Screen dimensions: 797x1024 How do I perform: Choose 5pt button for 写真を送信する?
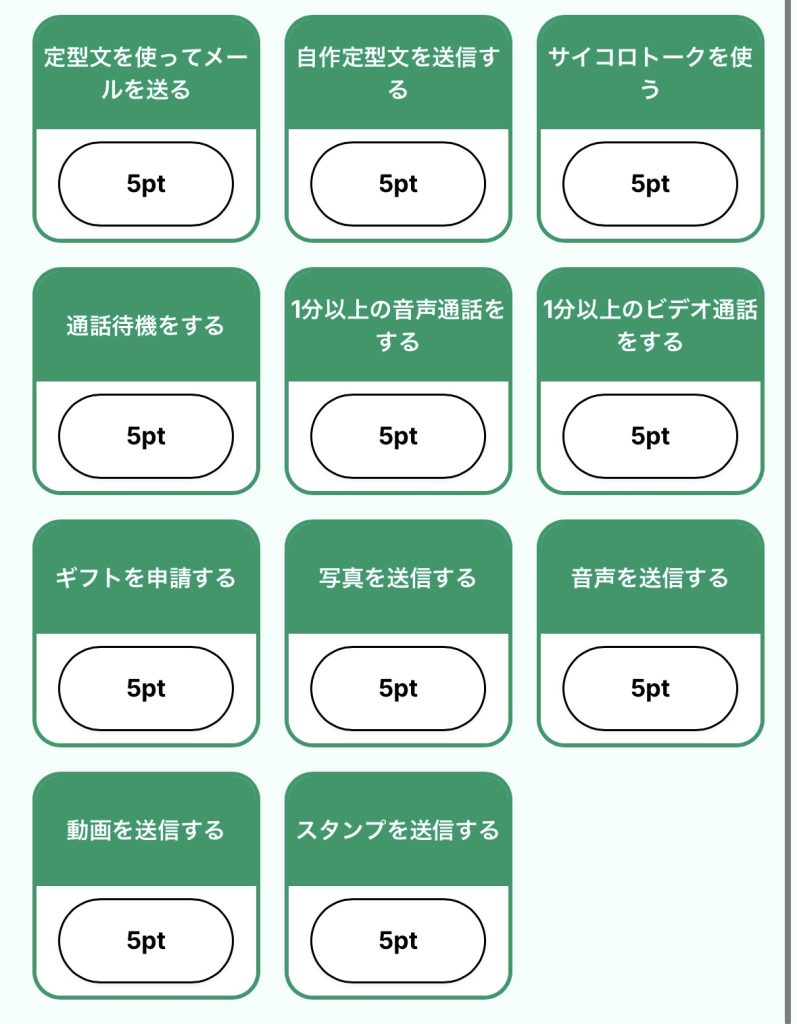pyautogui.click(x=398, y=688)
